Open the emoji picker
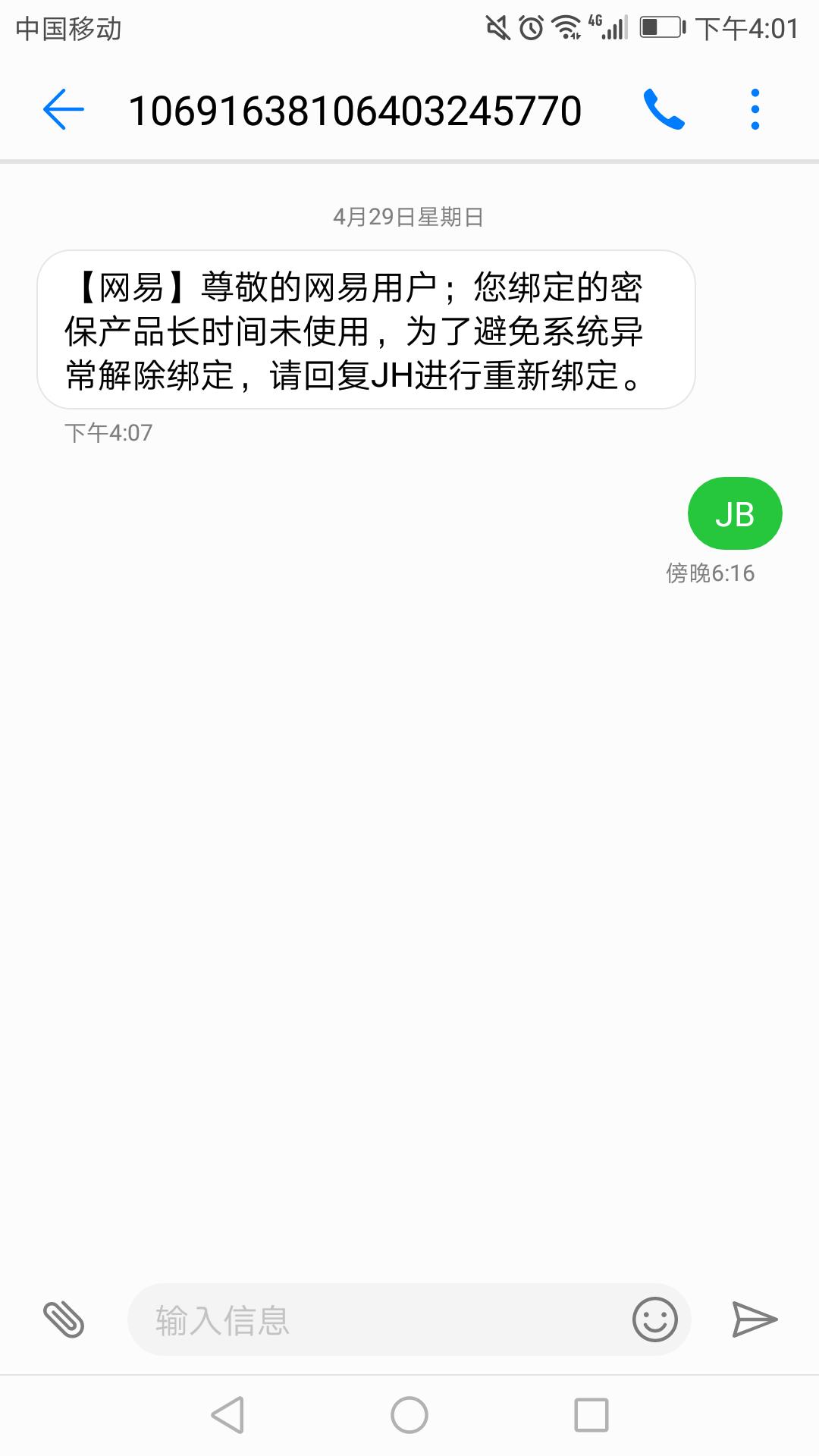This screenshot has width=819, height=1456. click(x=654, y=1319)
